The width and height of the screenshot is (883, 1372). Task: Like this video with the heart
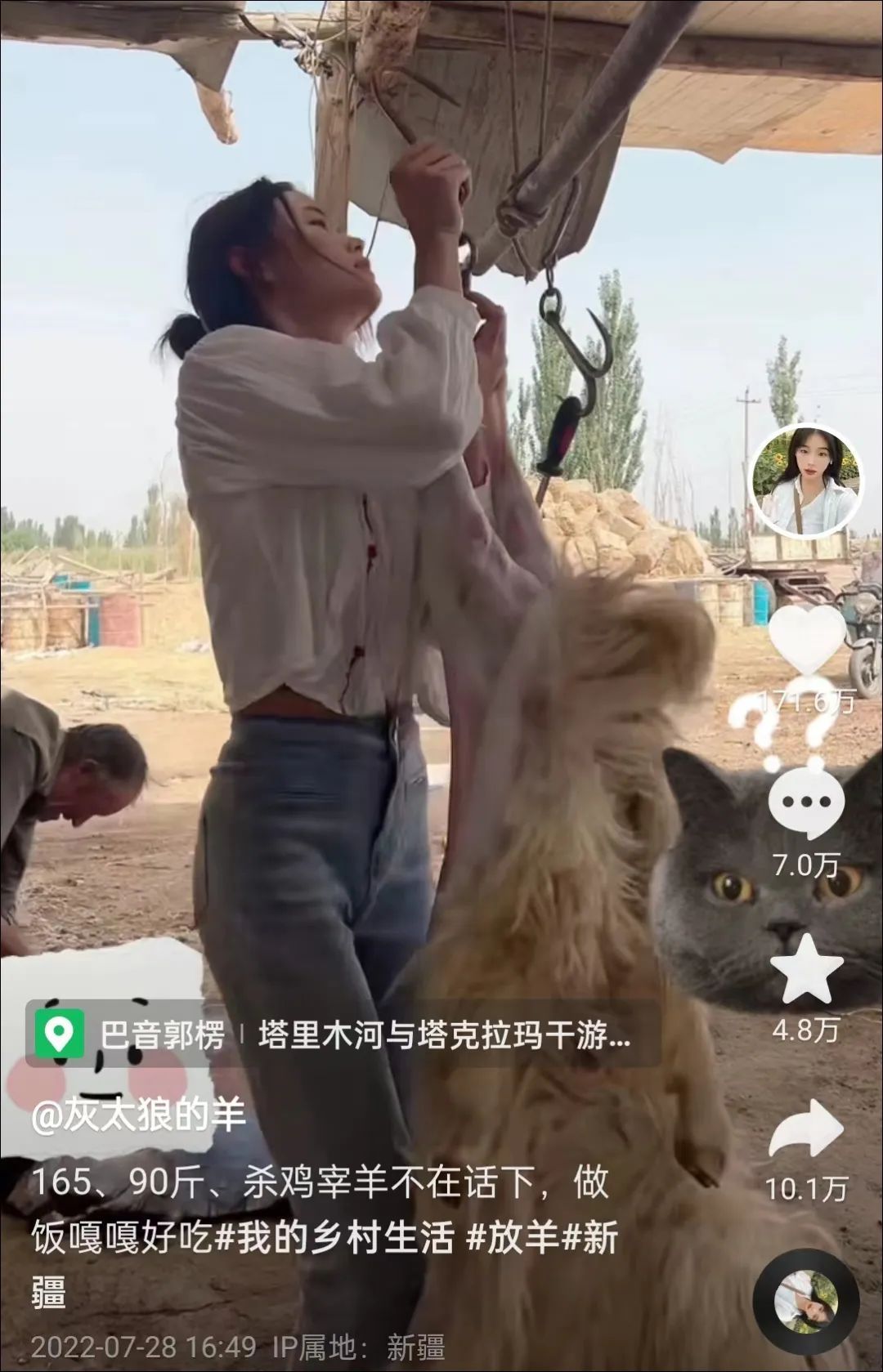tap(807, 641)
